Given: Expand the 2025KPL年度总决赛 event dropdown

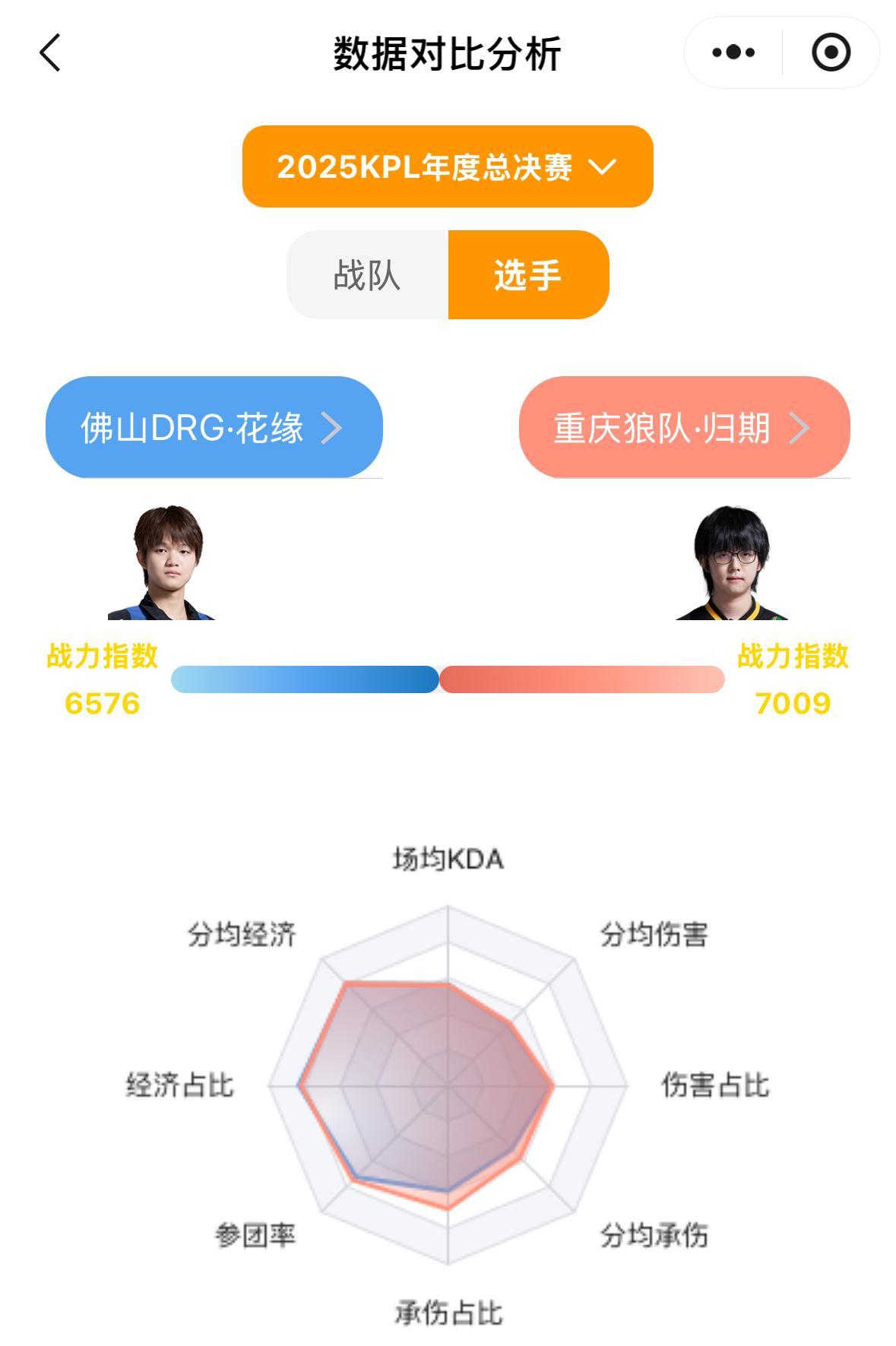Looking at the screenshot, I should pos(447,166).
